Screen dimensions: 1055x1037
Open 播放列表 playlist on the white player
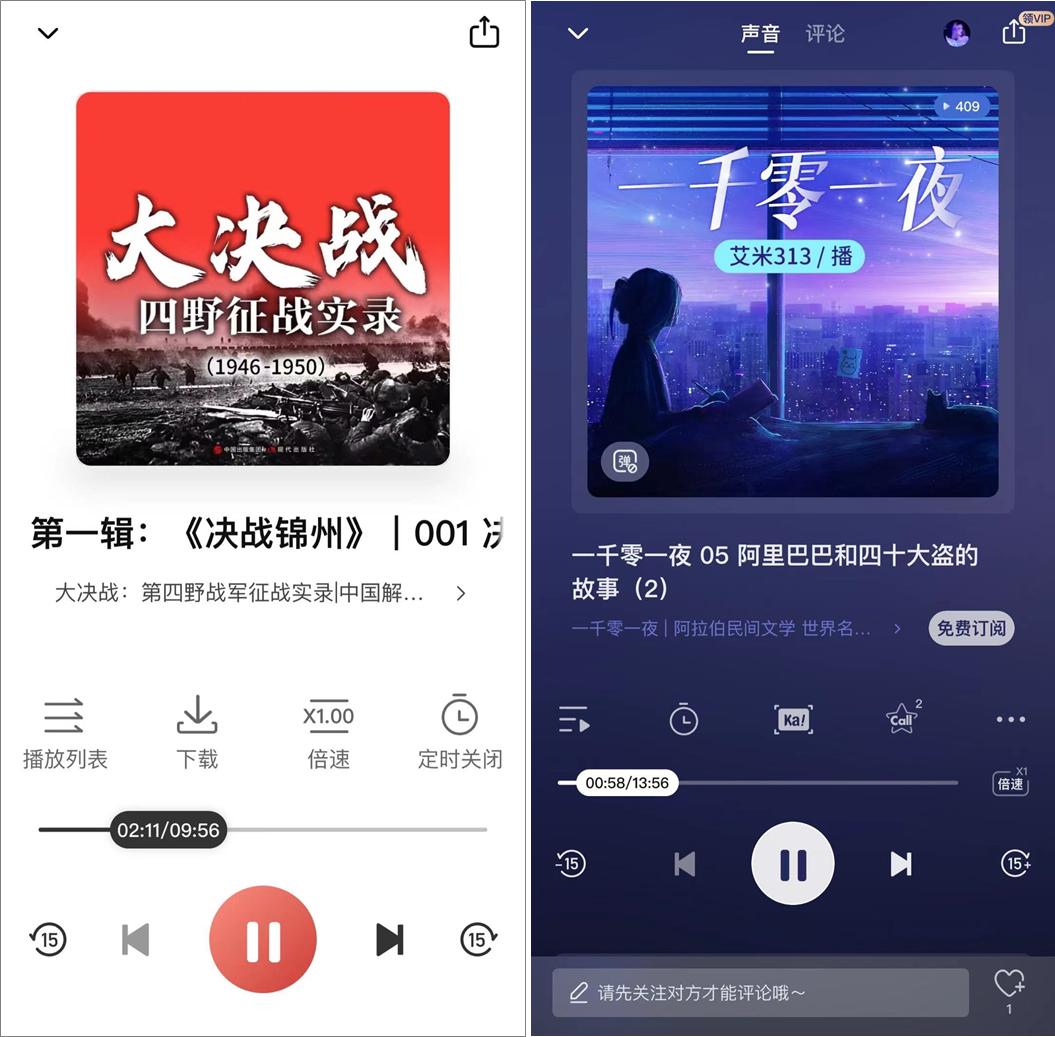click(x=65, y=734)
